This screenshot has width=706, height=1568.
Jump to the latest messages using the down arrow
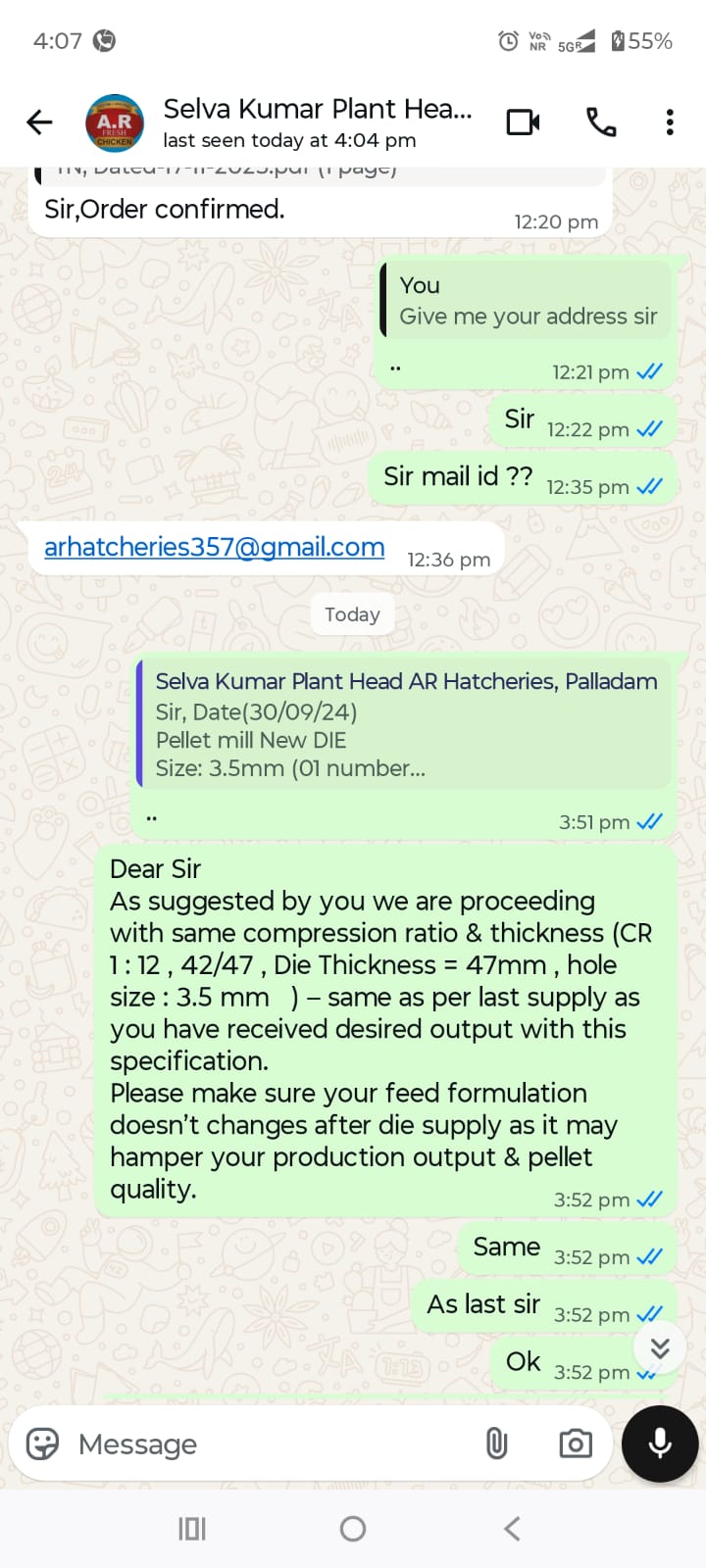(660, 1348)
